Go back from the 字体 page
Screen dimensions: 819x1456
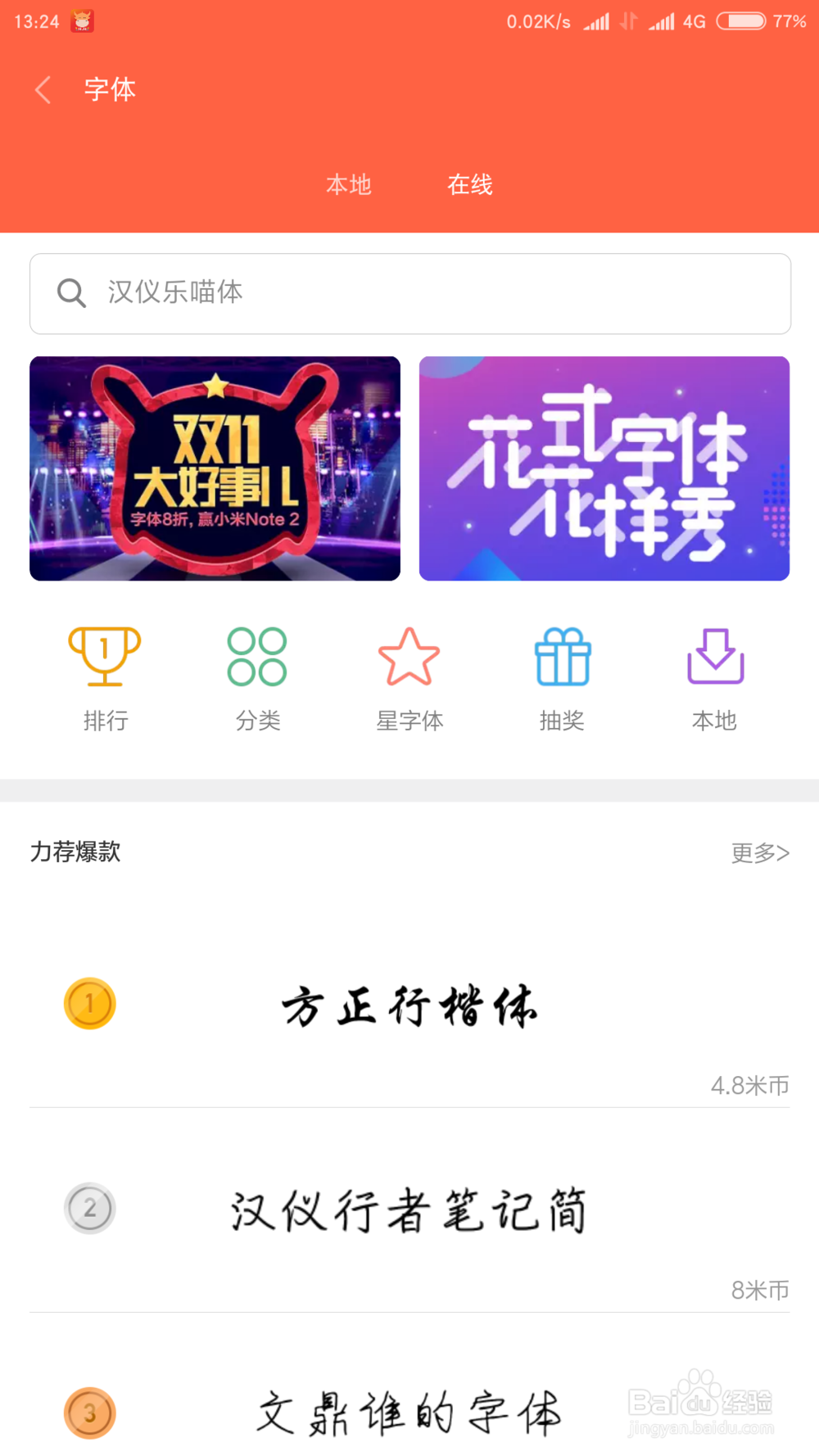[x=43, y=89]
